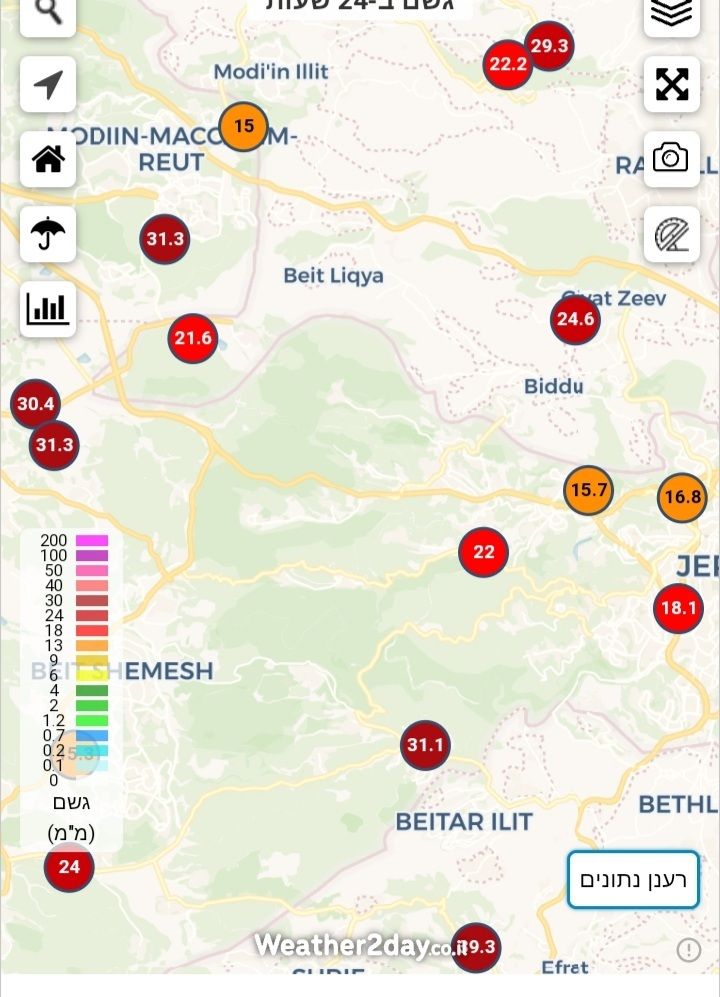The height and width of the screenshot is (997, 720).
Task: Capture a map screenshot with camera icon
Action: pyautogui.click(x=671, y=159)
